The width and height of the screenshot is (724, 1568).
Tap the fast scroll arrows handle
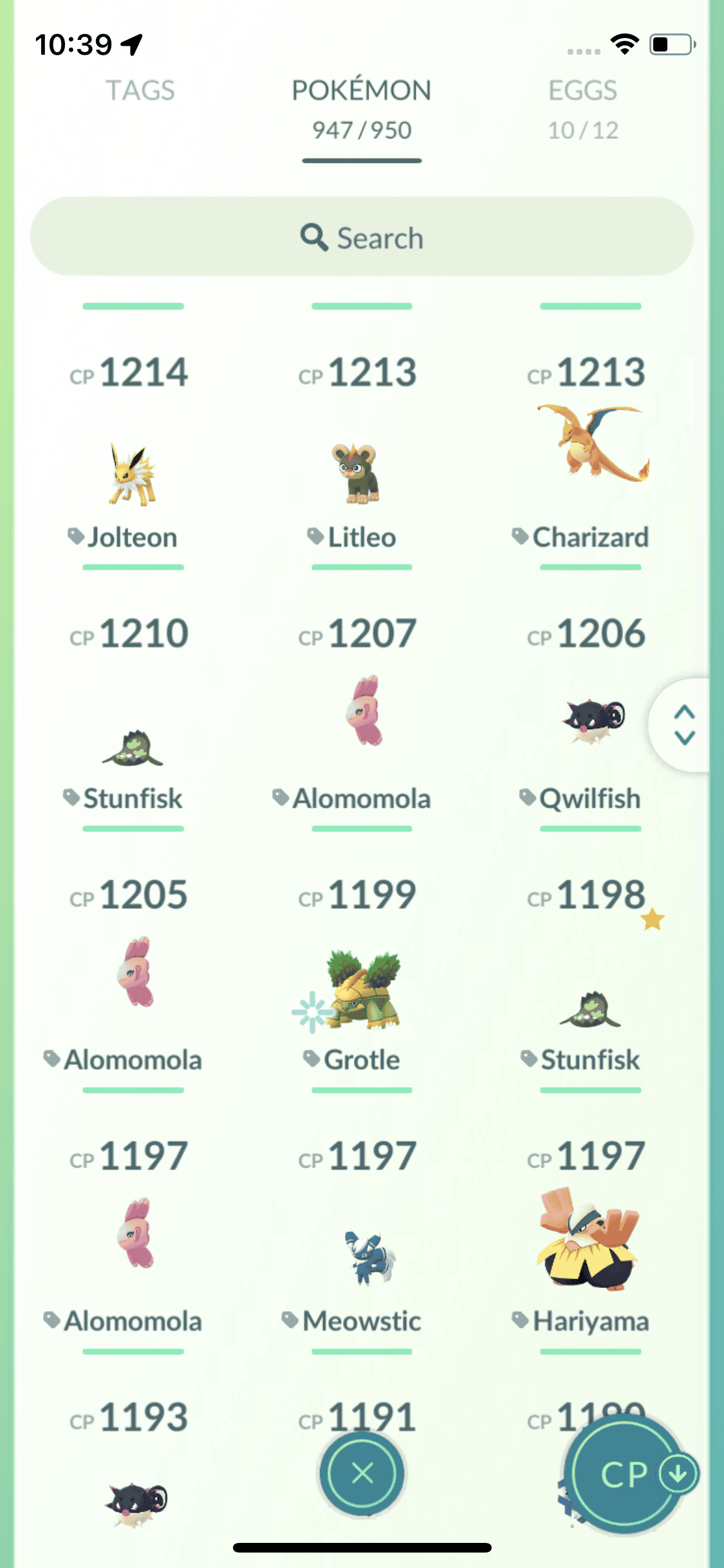click(x=683, y=725)
